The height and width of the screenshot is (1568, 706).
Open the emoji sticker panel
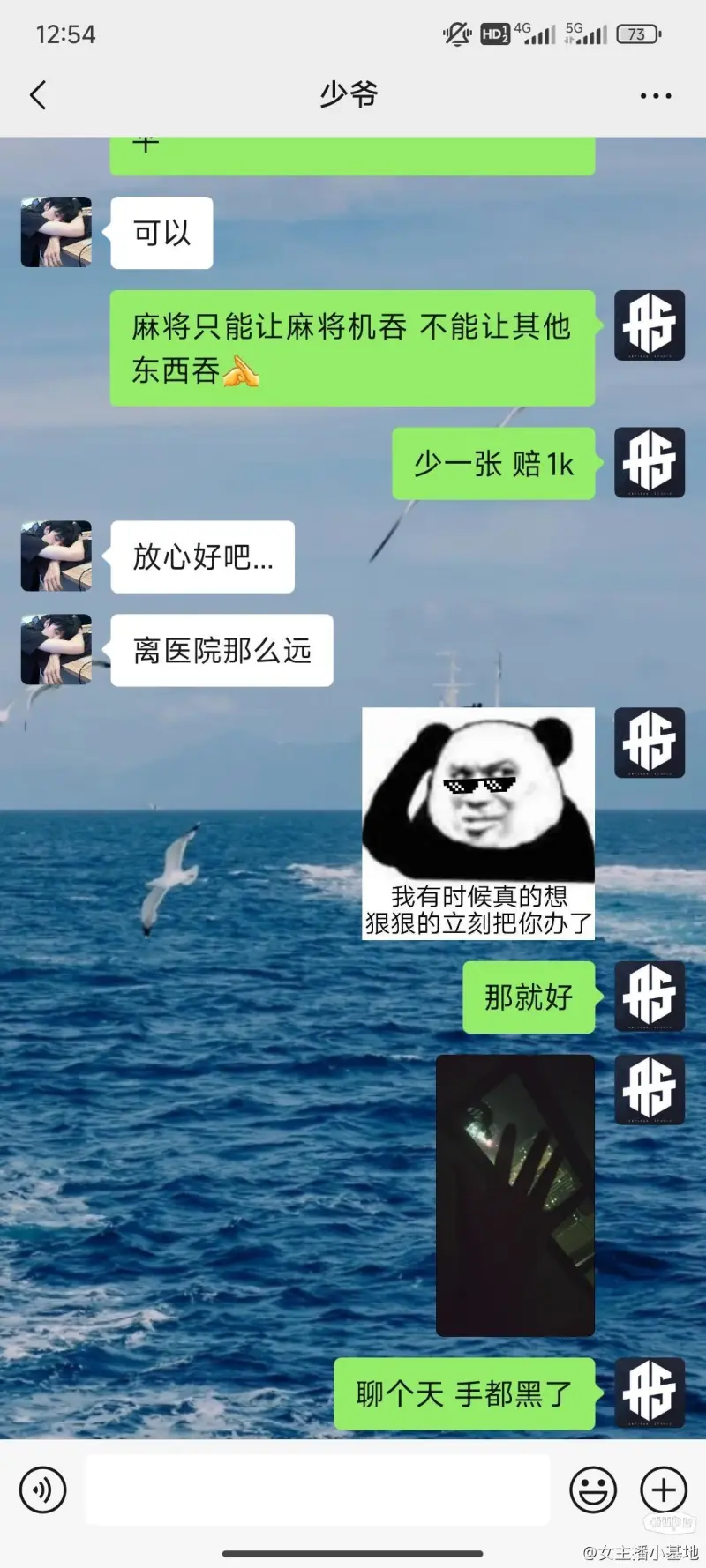click(x=593, y=1490)
